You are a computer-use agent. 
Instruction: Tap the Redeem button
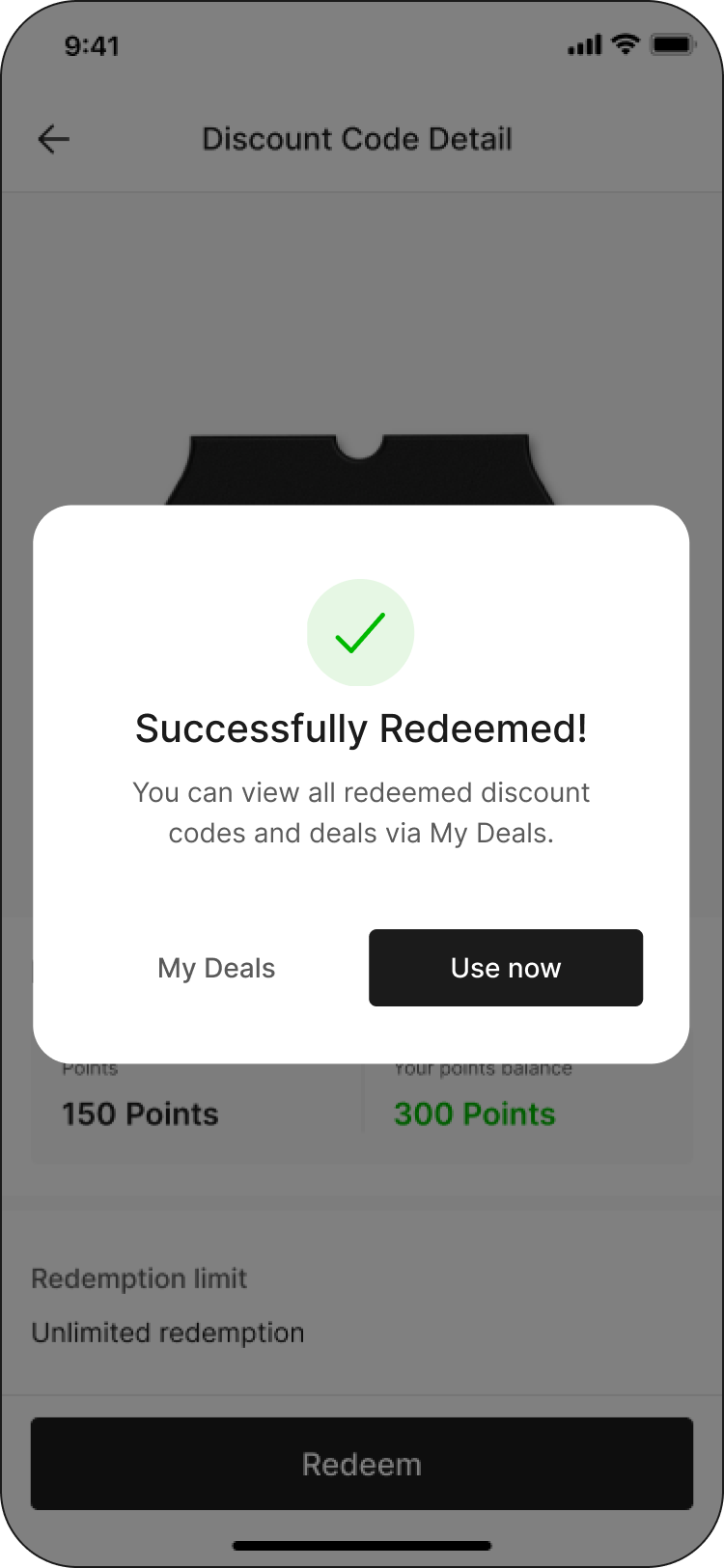click(361, 1464)
